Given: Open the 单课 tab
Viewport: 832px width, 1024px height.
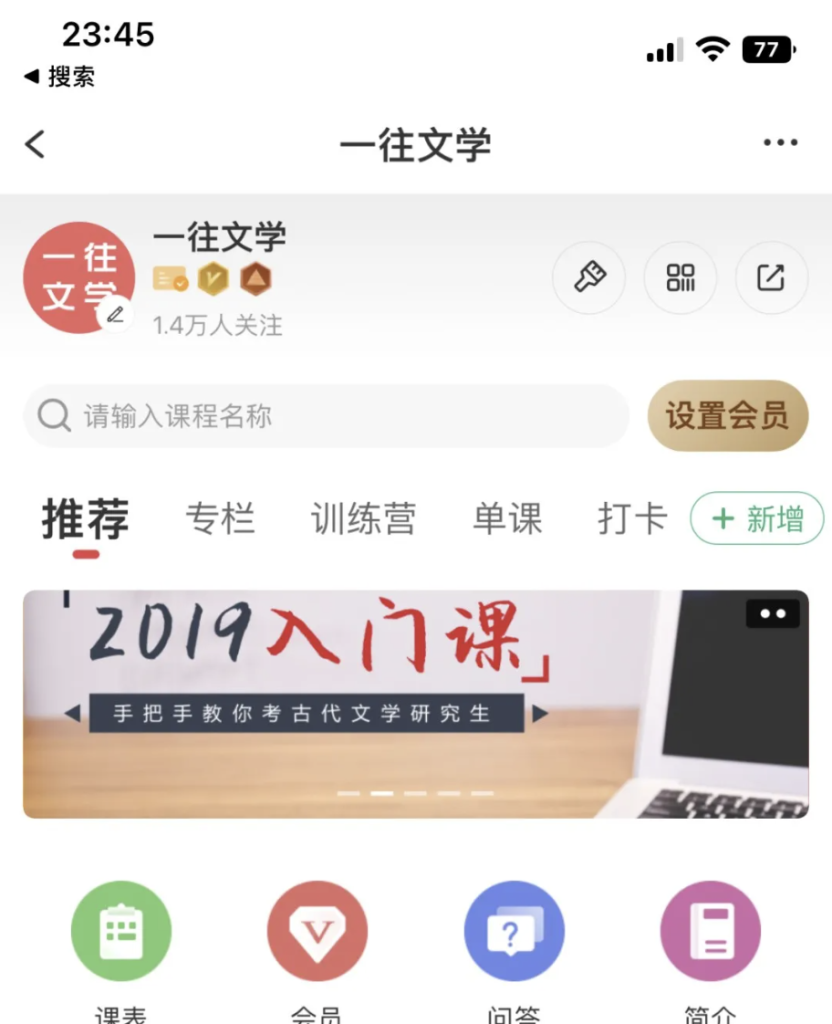Looking at the screenshot, I should click(507, 520).
